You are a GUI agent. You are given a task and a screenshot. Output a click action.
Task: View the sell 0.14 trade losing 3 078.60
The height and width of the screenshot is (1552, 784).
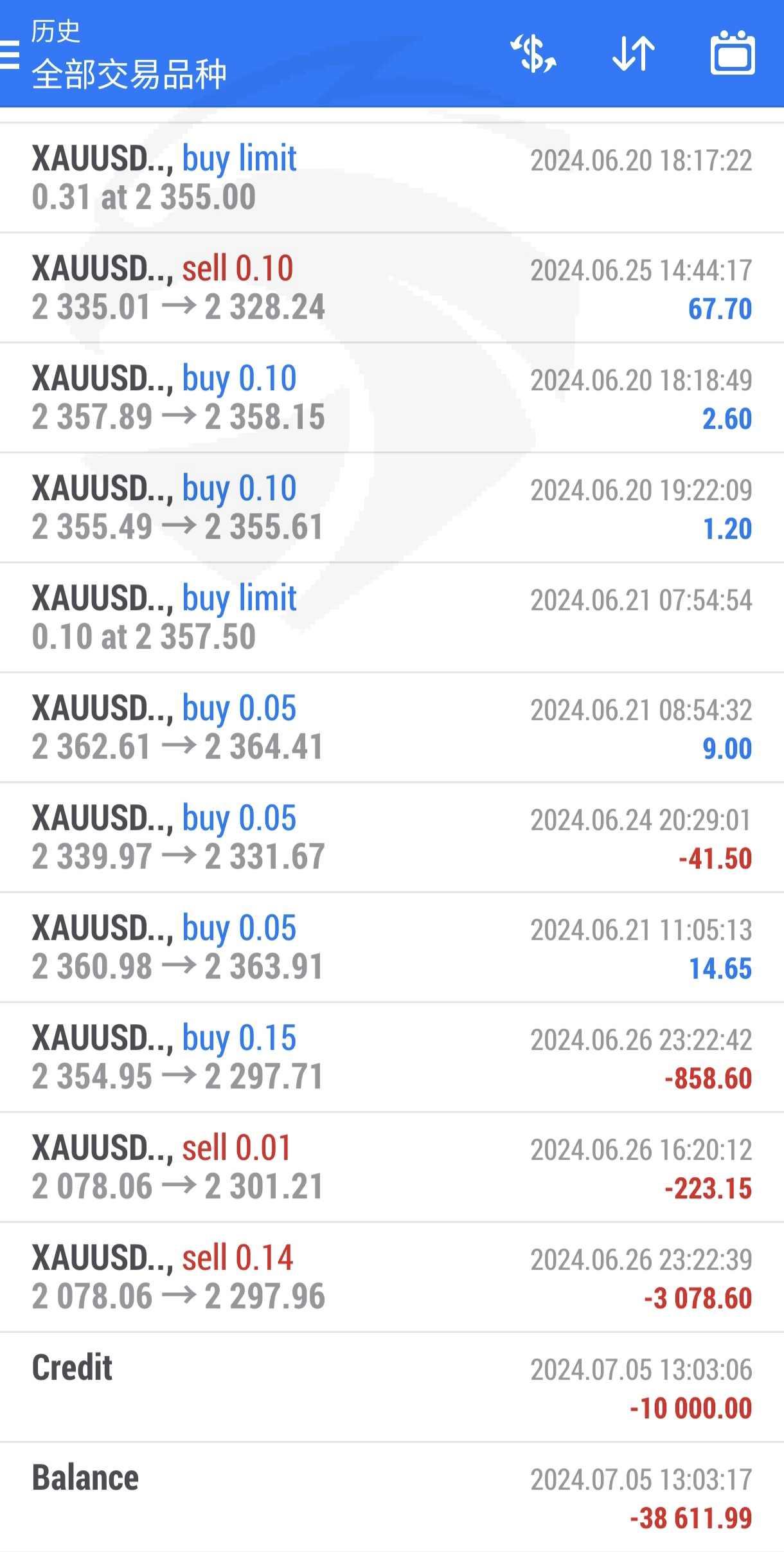point(392,1277)
